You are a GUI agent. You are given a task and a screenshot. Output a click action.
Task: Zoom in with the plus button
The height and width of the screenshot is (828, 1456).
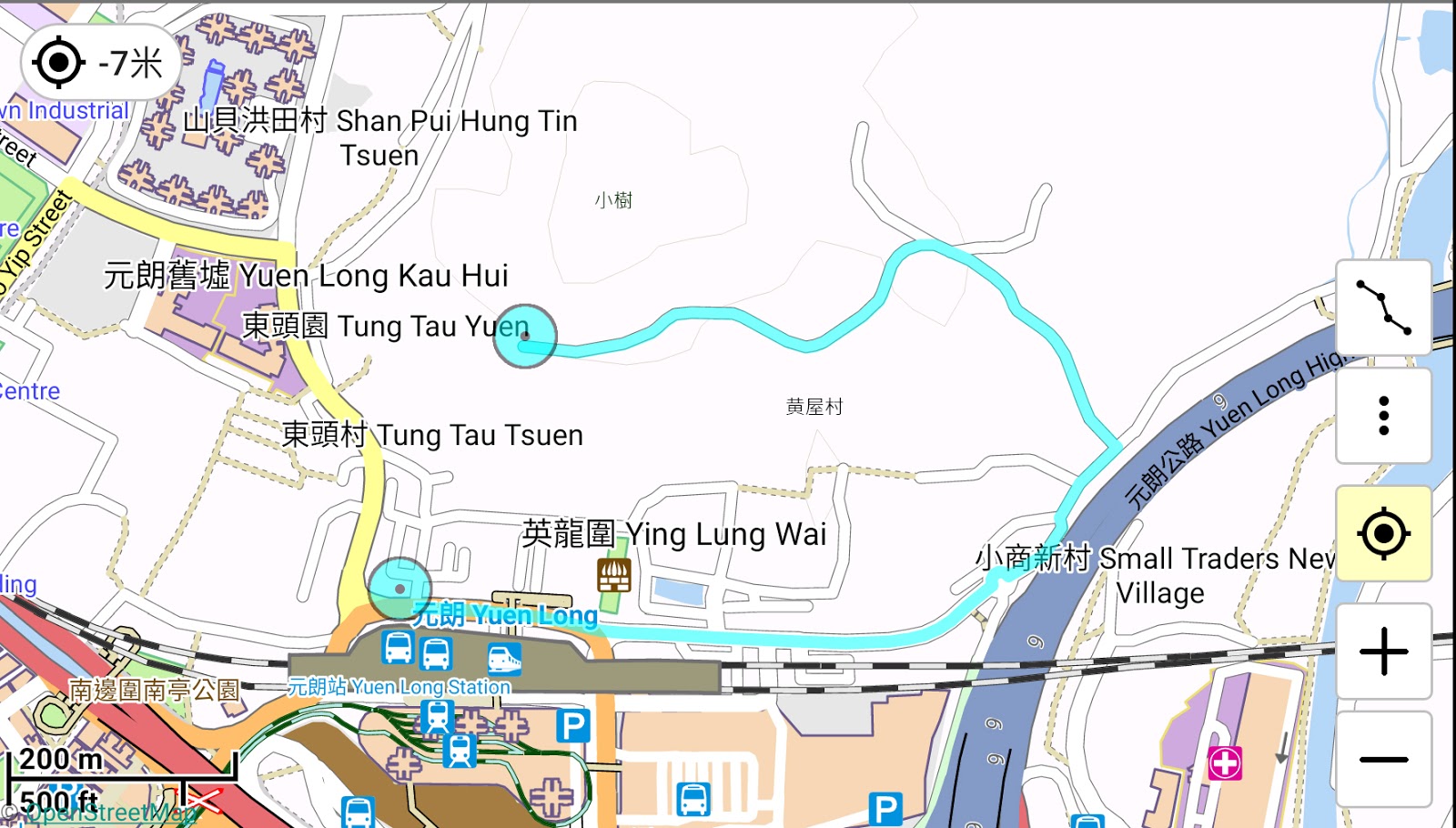[x=1383, y=651]
